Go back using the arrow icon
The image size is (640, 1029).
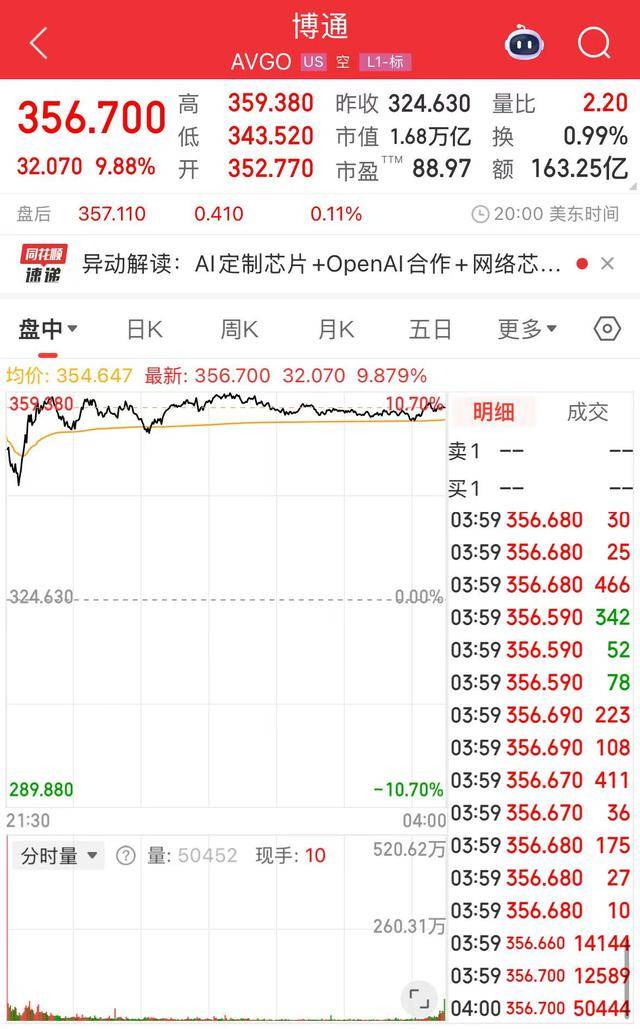coord(39,43)
